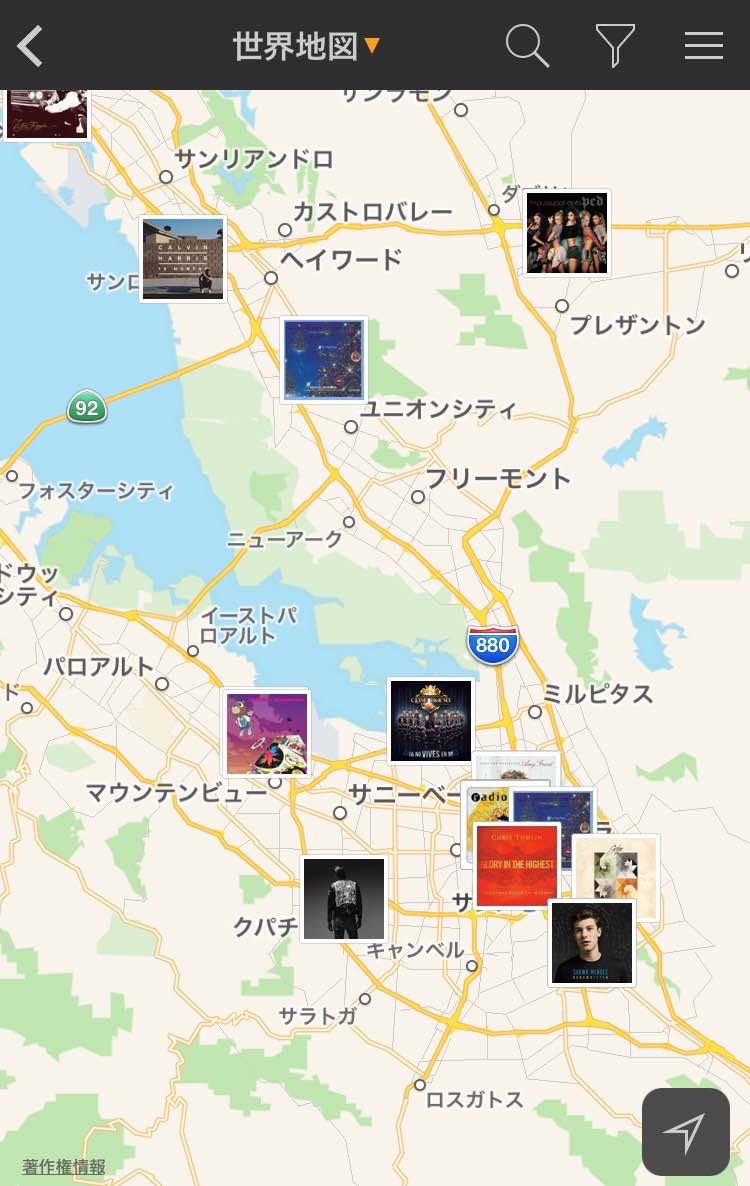The width and height of the screenshot is (750, 1186).
Task: Open the red Glory in the Highest album
Action: (x=516, y=866)
